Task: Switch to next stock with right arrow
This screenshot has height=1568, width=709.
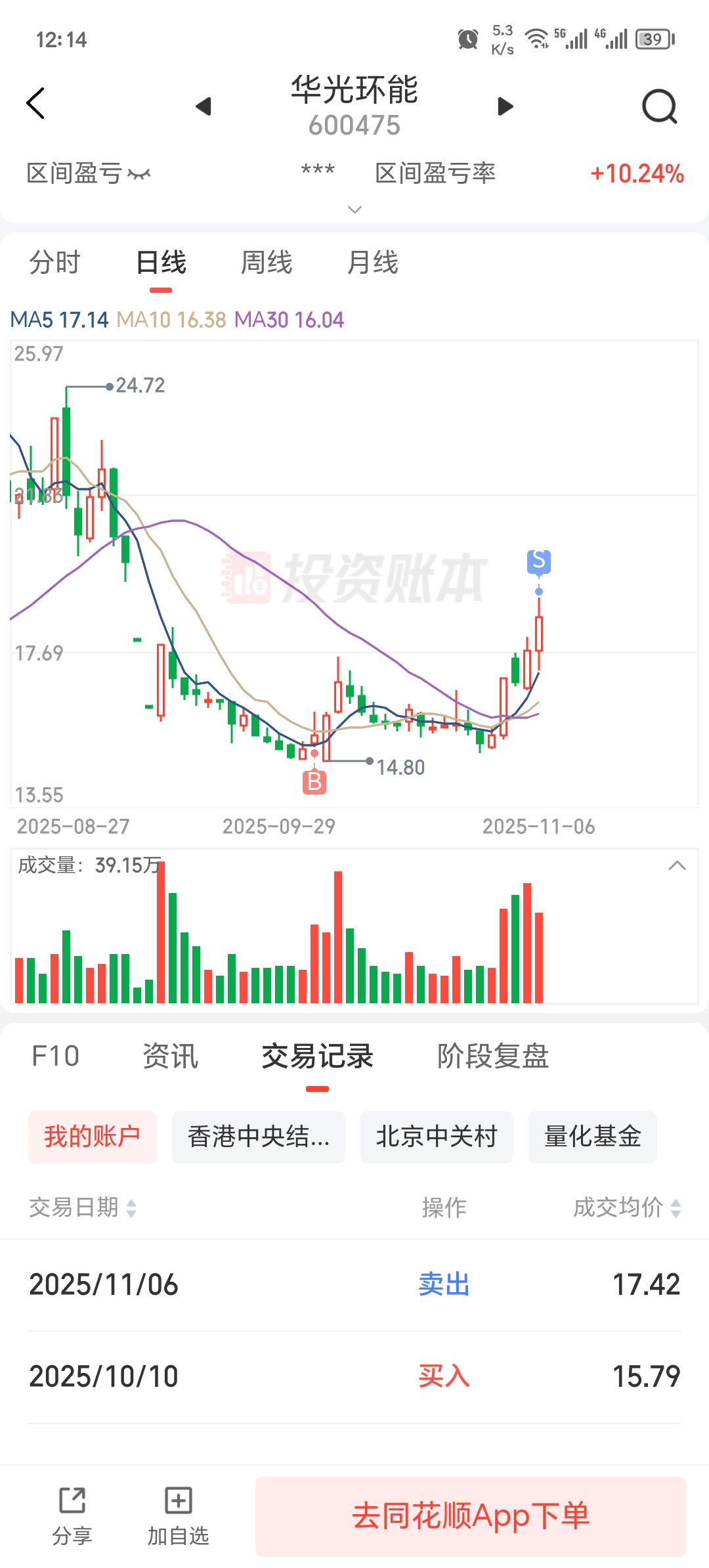Action: [504, 106]
